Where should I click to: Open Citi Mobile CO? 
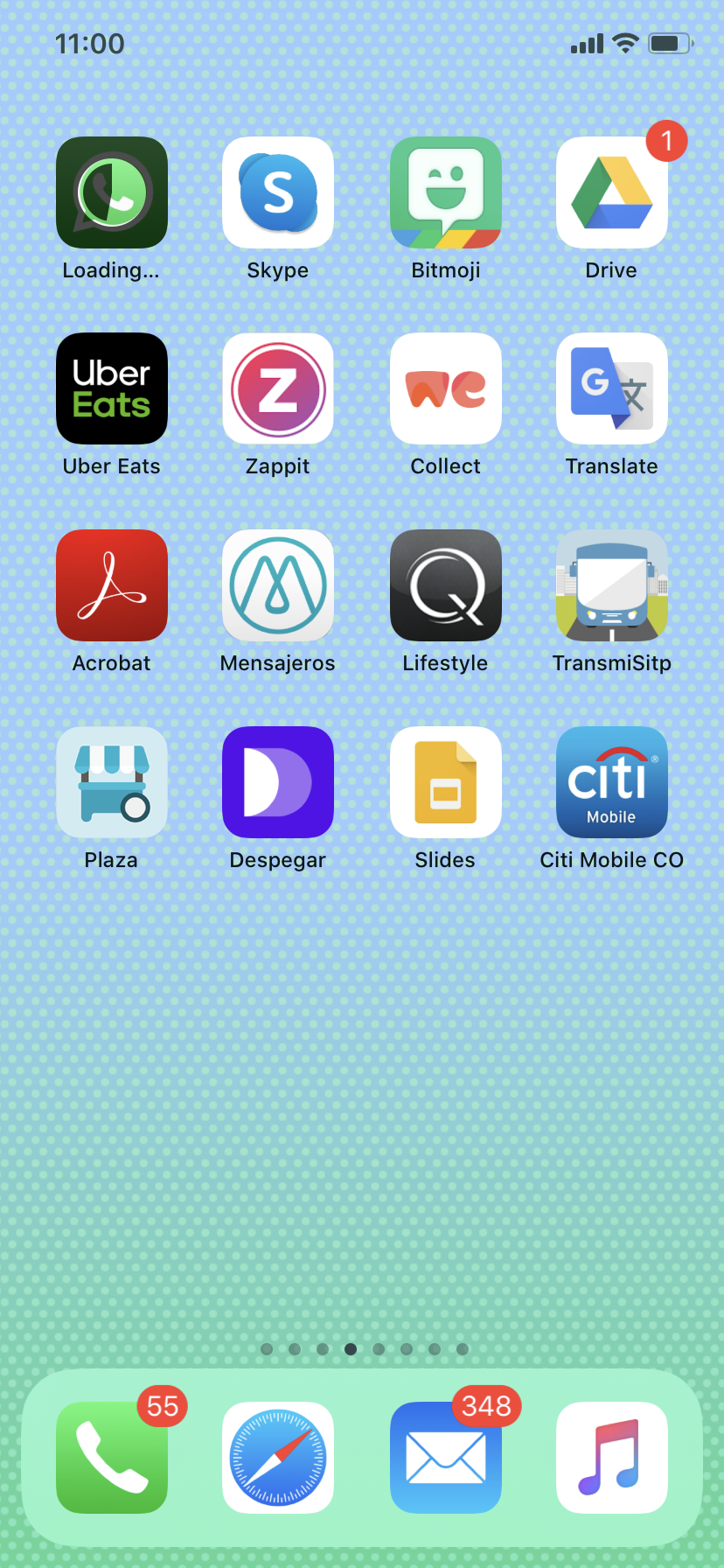point(612,782)
